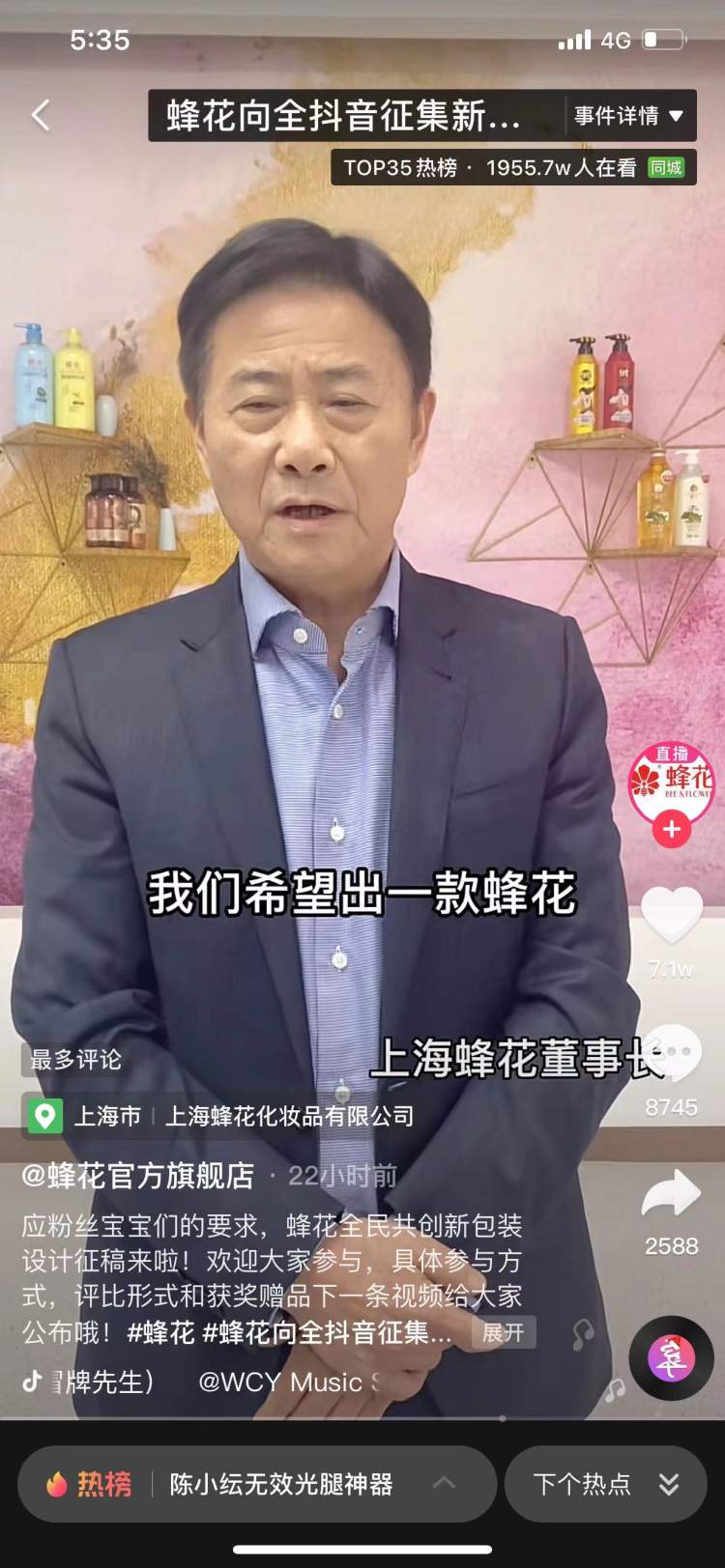Viewport: 725px width, 1568px height.
Task: Follow 蜂花 with the red plus button
Action: point(672,829)
